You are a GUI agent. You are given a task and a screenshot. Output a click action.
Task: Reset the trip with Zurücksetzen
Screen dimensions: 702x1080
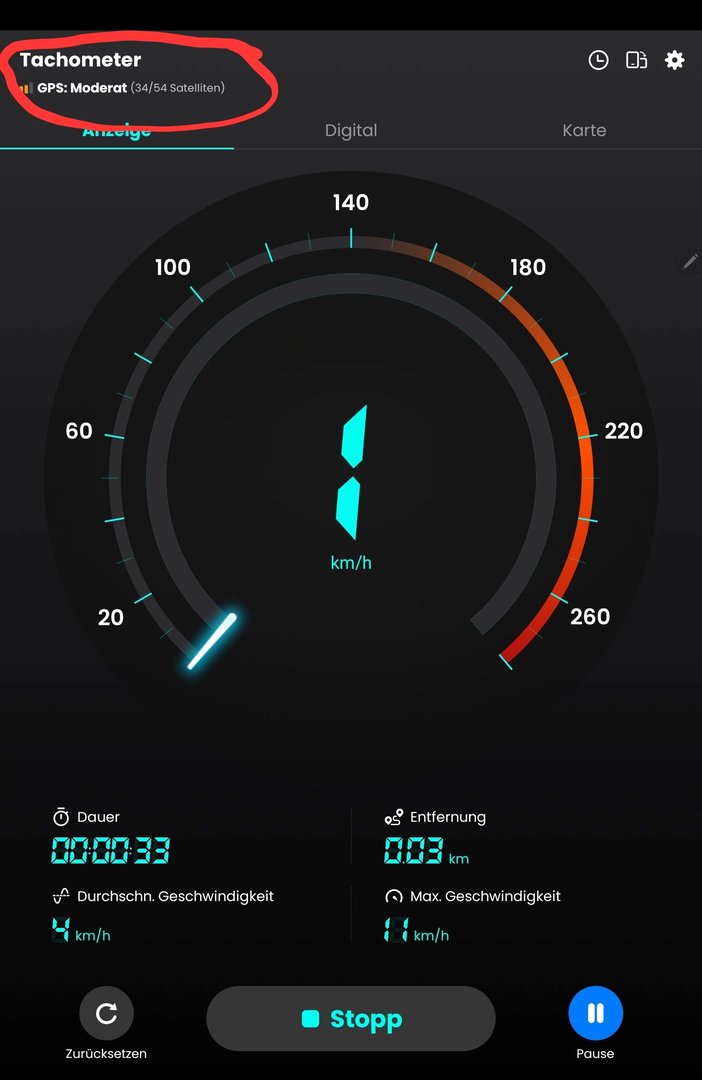[x=106, y=1014]
